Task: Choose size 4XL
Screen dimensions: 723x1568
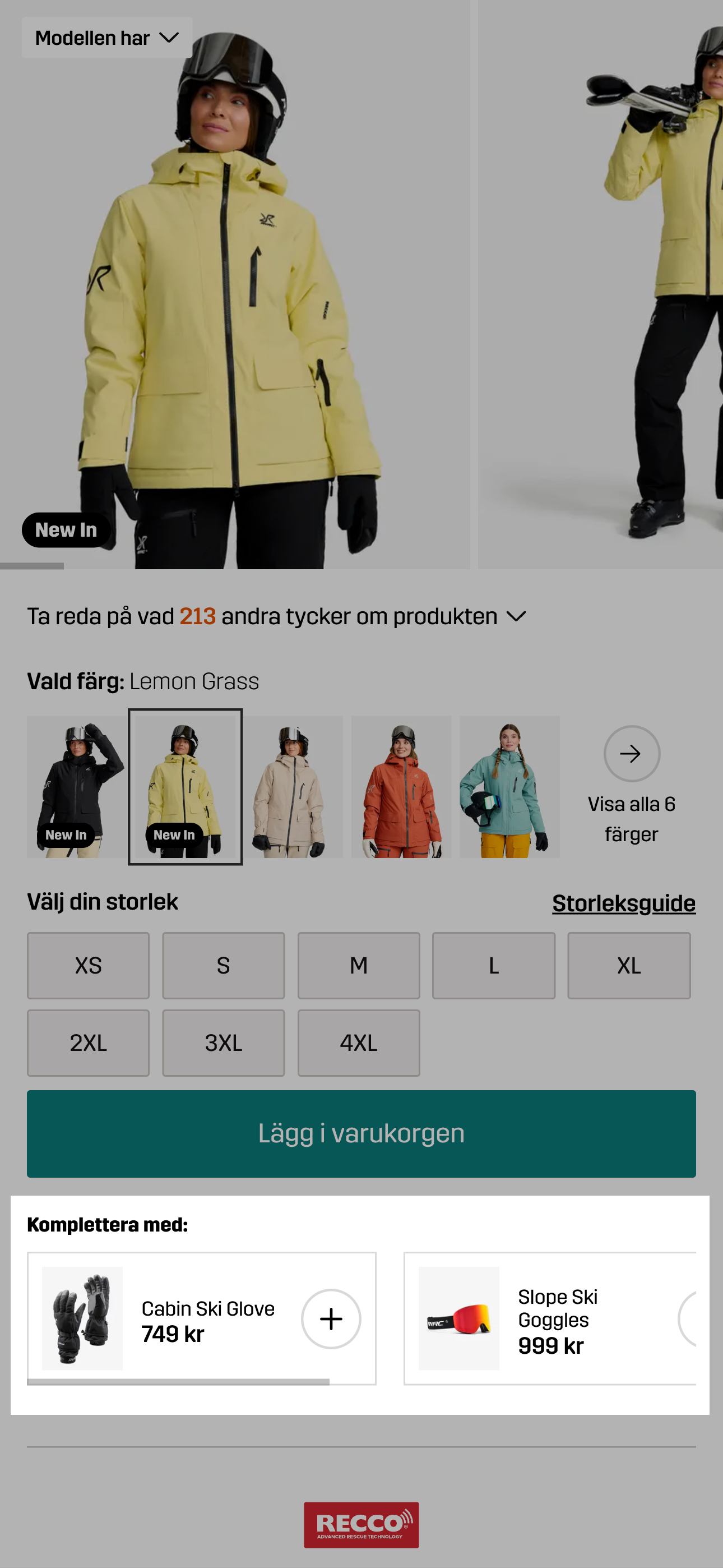Action: [x=359, y=1043]
